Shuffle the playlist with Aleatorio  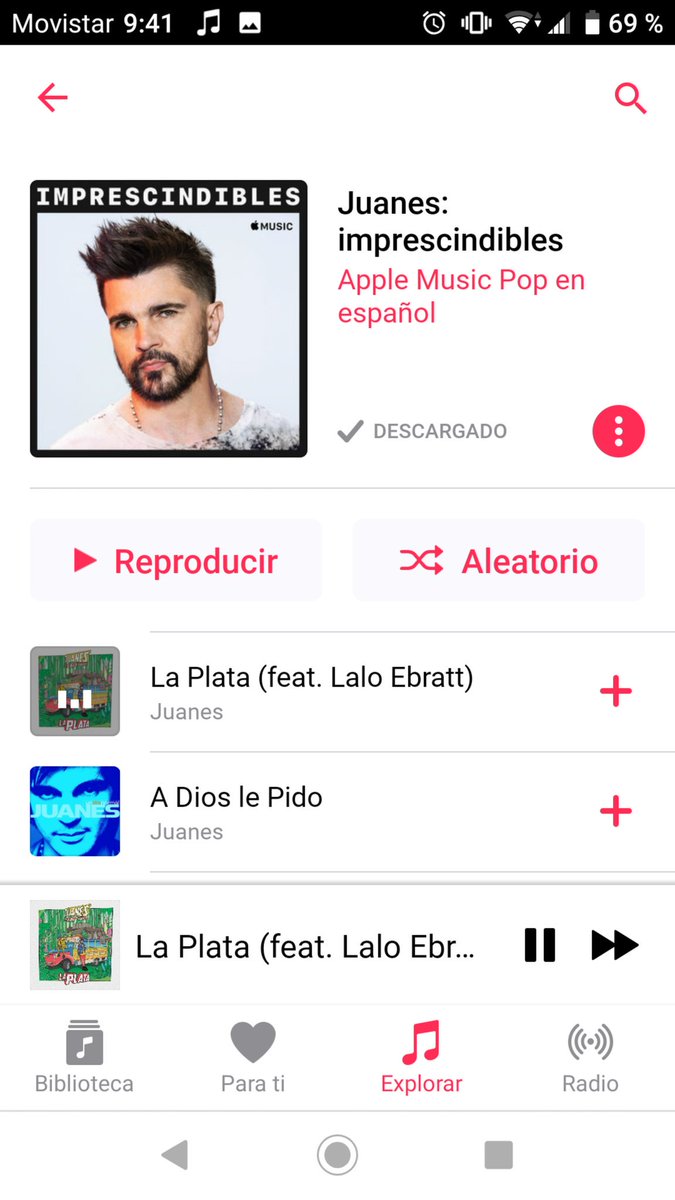click(x=498, y=561)
